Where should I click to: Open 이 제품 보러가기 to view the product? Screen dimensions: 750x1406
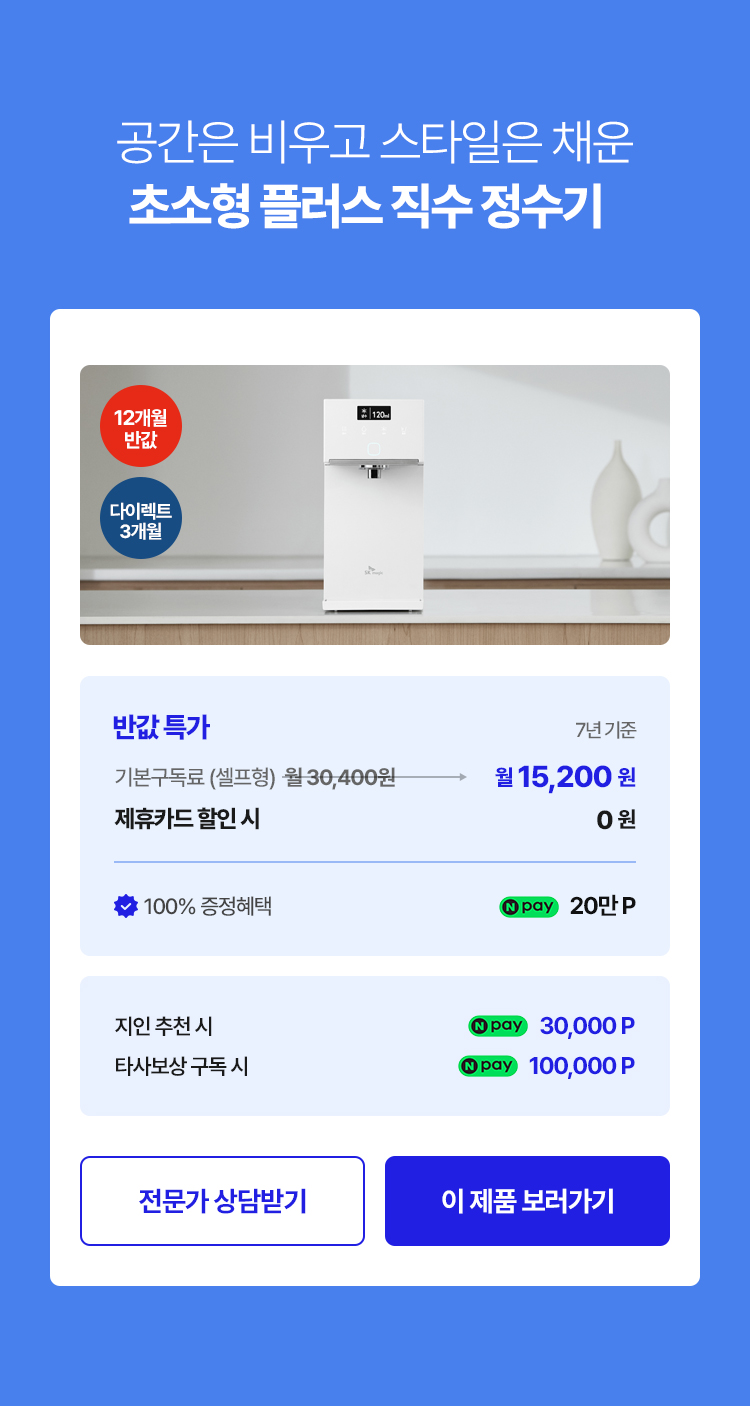[x=527, y=1201]
